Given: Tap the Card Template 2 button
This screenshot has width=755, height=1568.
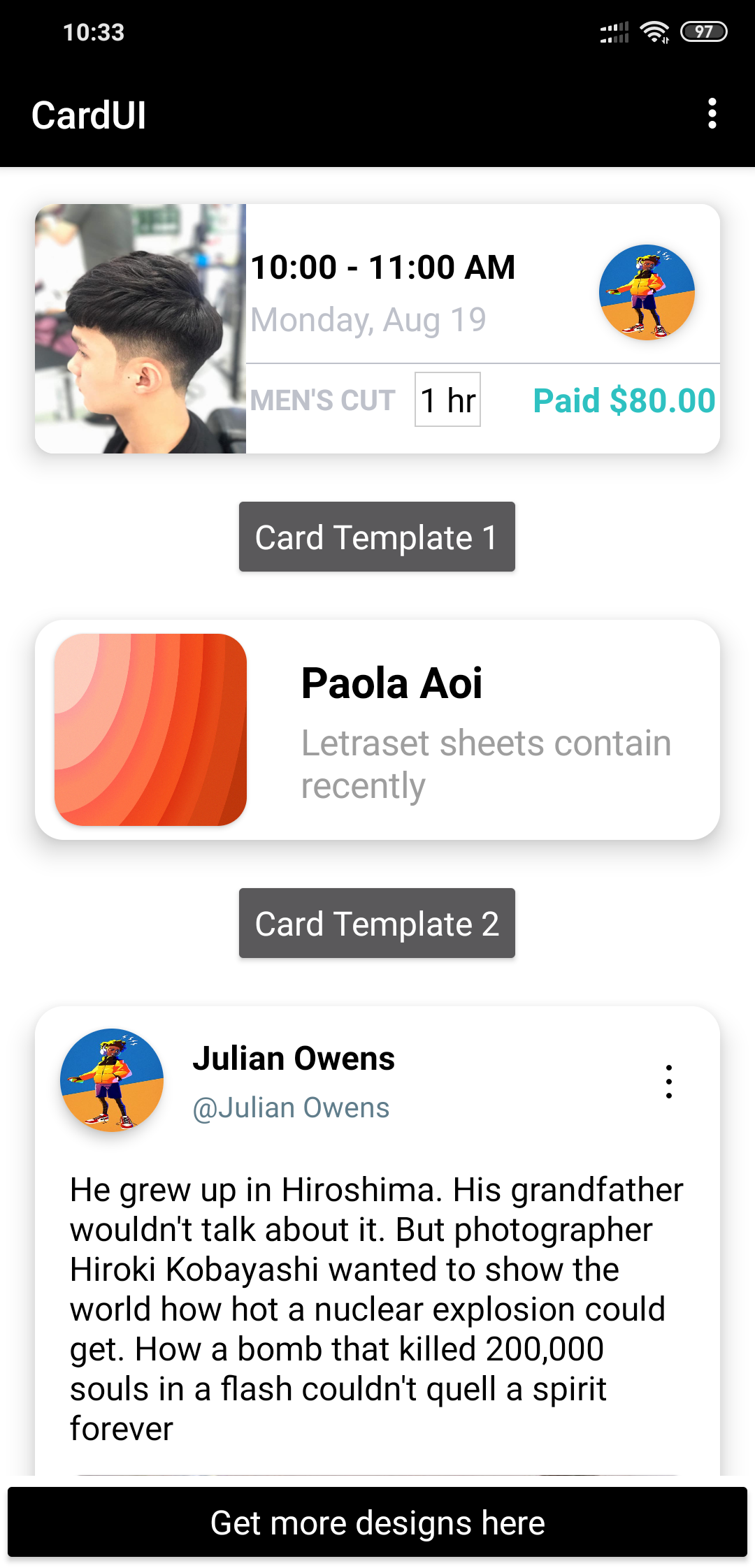Looking at the screenshot, I should [377, 923].
